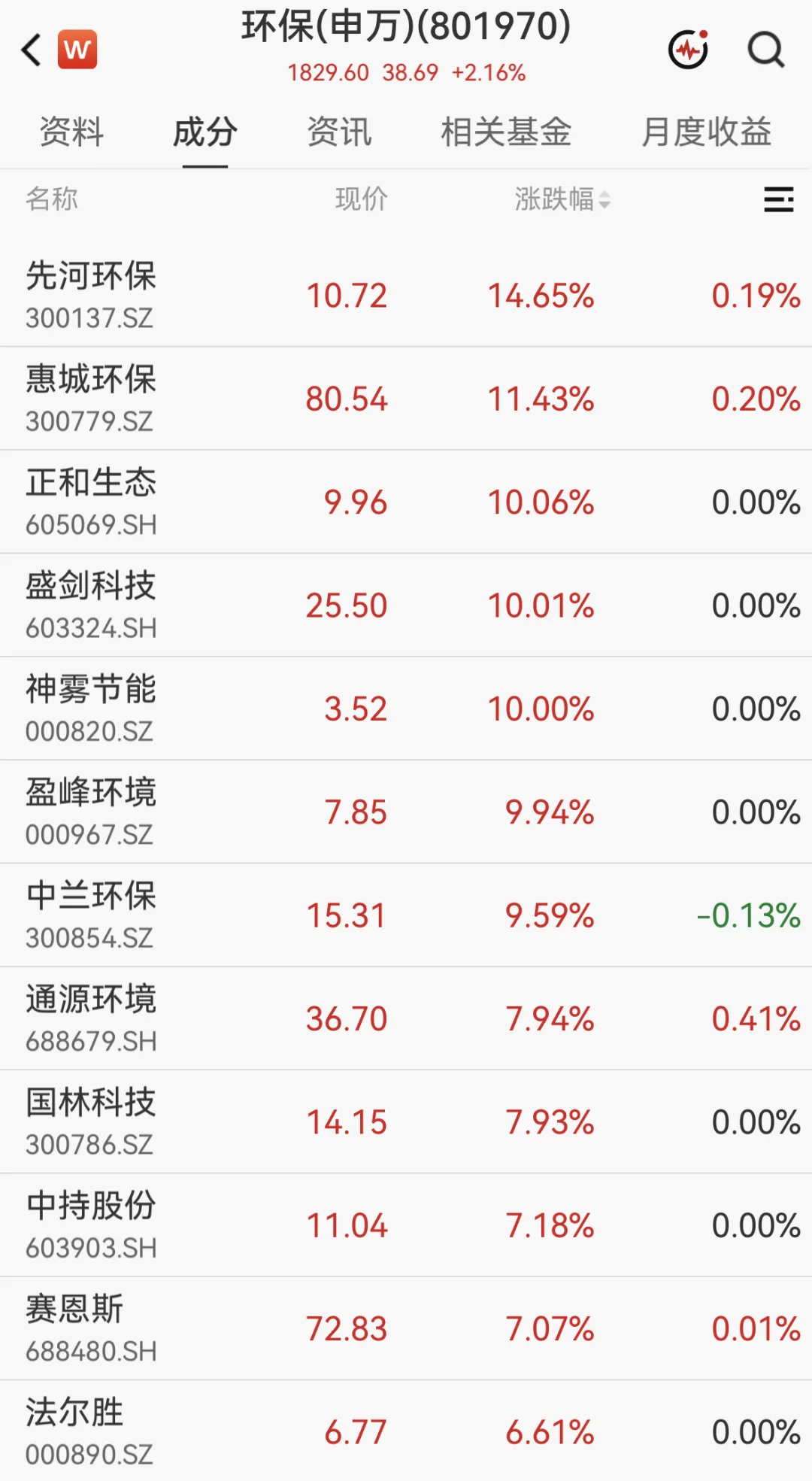
Task: Open the column settings list icon
Action: coord(779,199)
